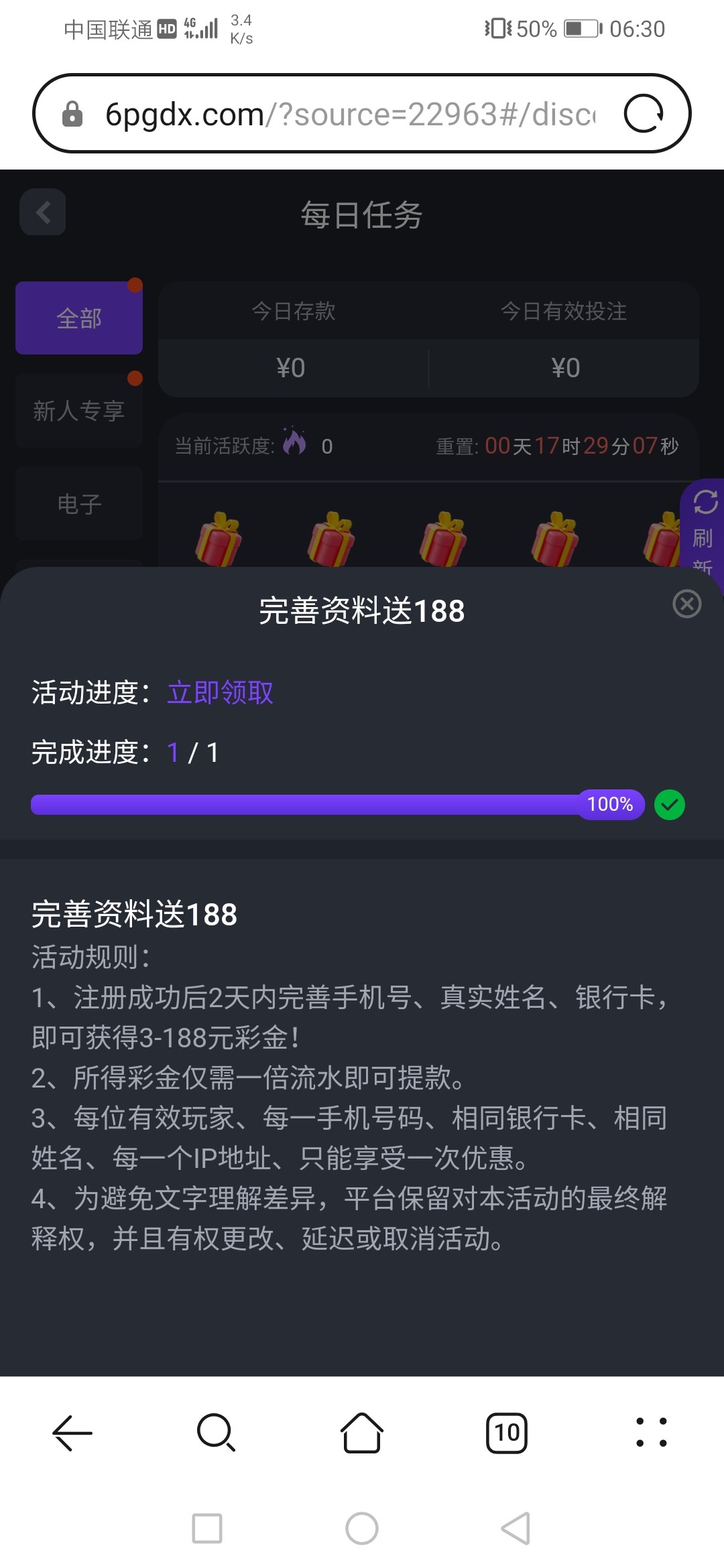Tap system home circle button

click(x=362, y=1528)
